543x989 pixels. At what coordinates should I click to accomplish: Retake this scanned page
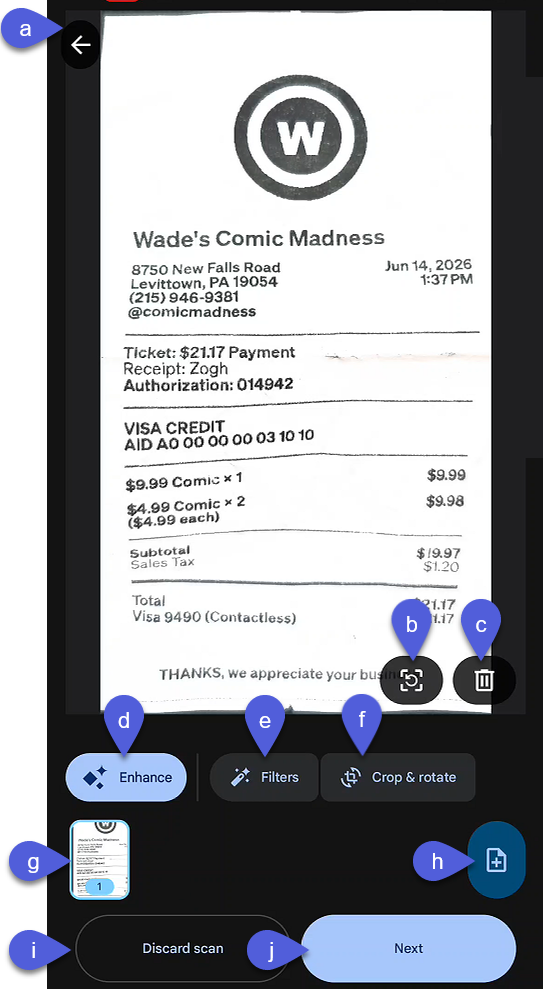pos(411,680)
